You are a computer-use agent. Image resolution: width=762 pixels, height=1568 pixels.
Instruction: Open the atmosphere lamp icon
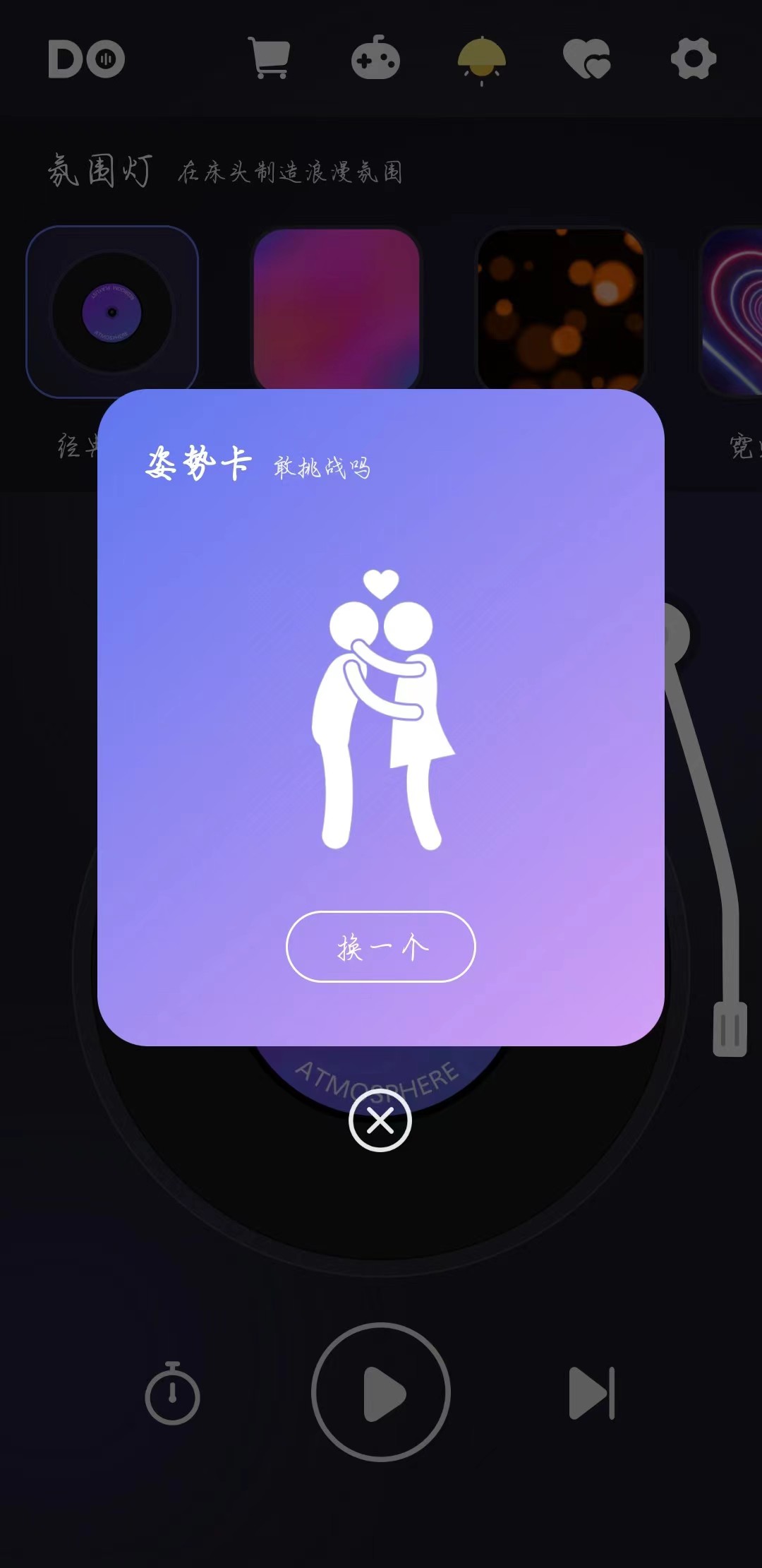click(x=481, y=59)
